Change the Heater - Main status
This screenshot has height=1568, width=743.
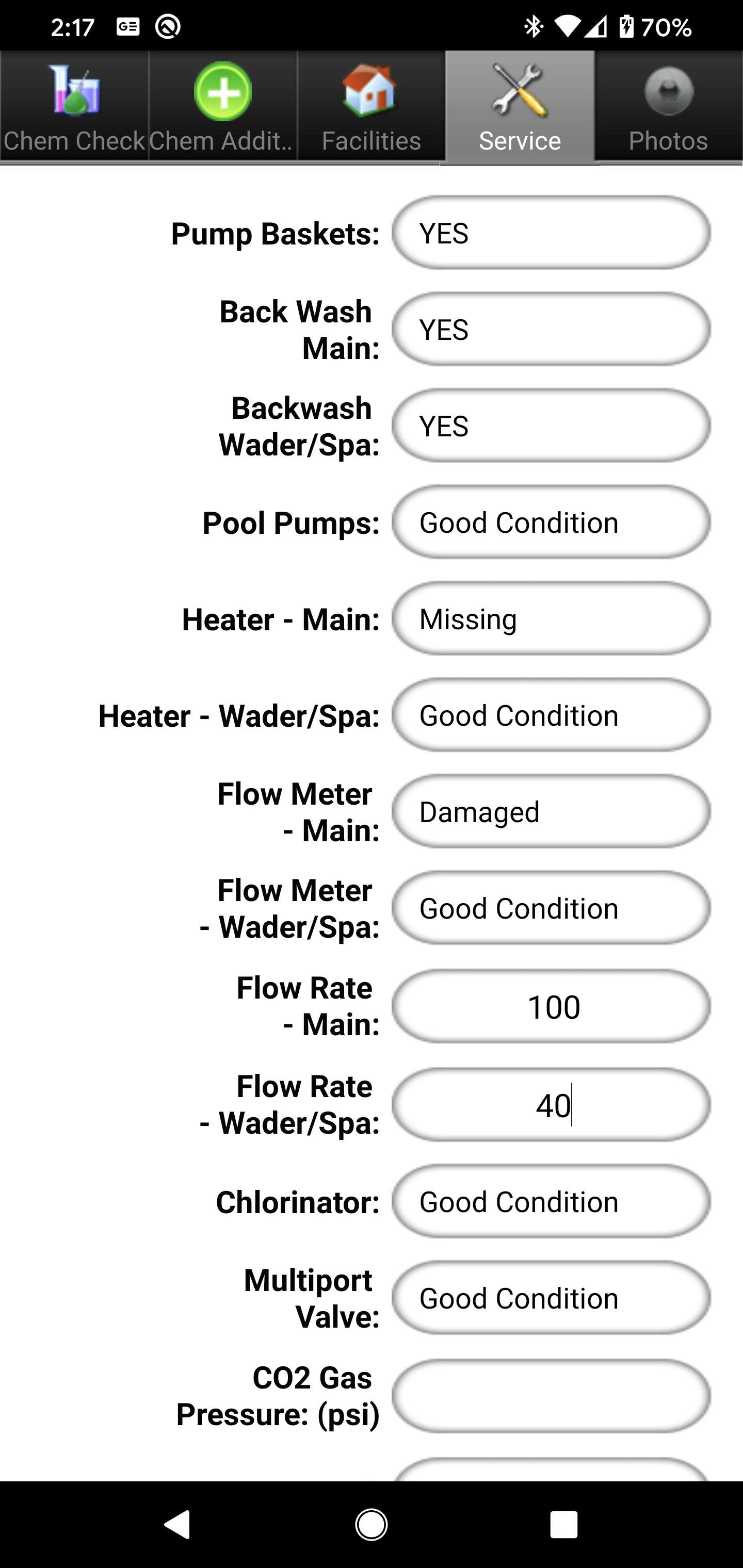[551, 618]
